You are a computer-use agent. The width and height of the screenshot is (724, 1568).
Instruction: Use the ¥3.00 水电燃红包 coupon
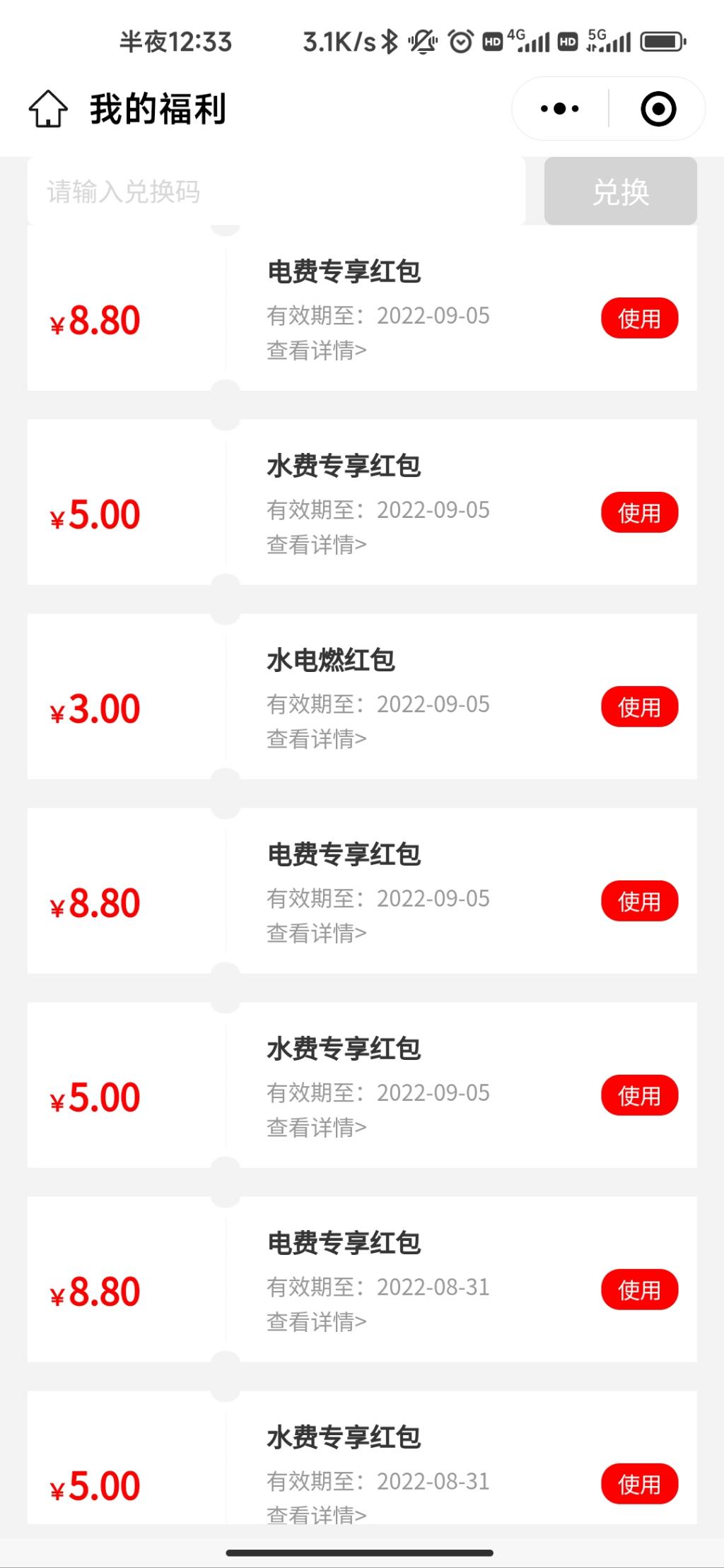(640, 707)
